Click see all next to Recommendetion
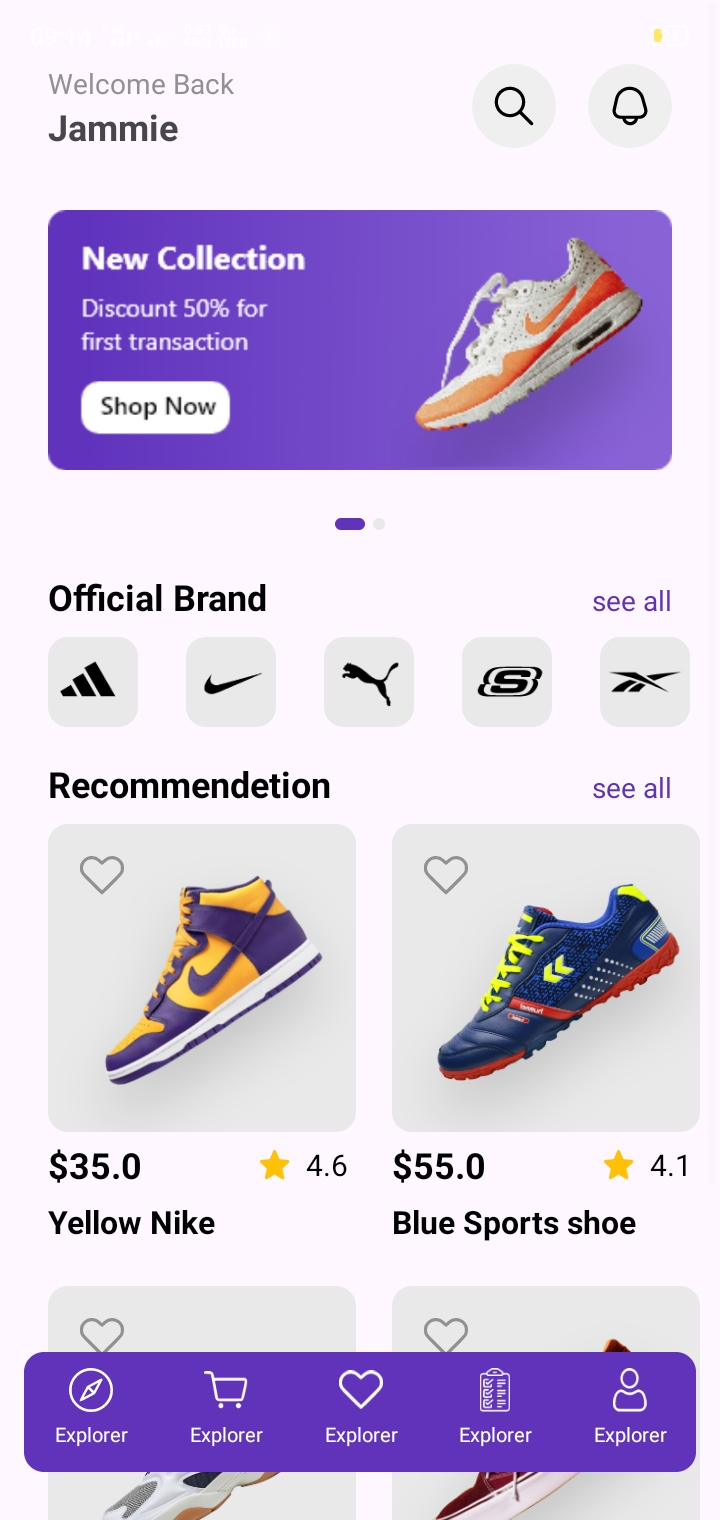This screenshot has width=720, height=1520. pos(631,788)
